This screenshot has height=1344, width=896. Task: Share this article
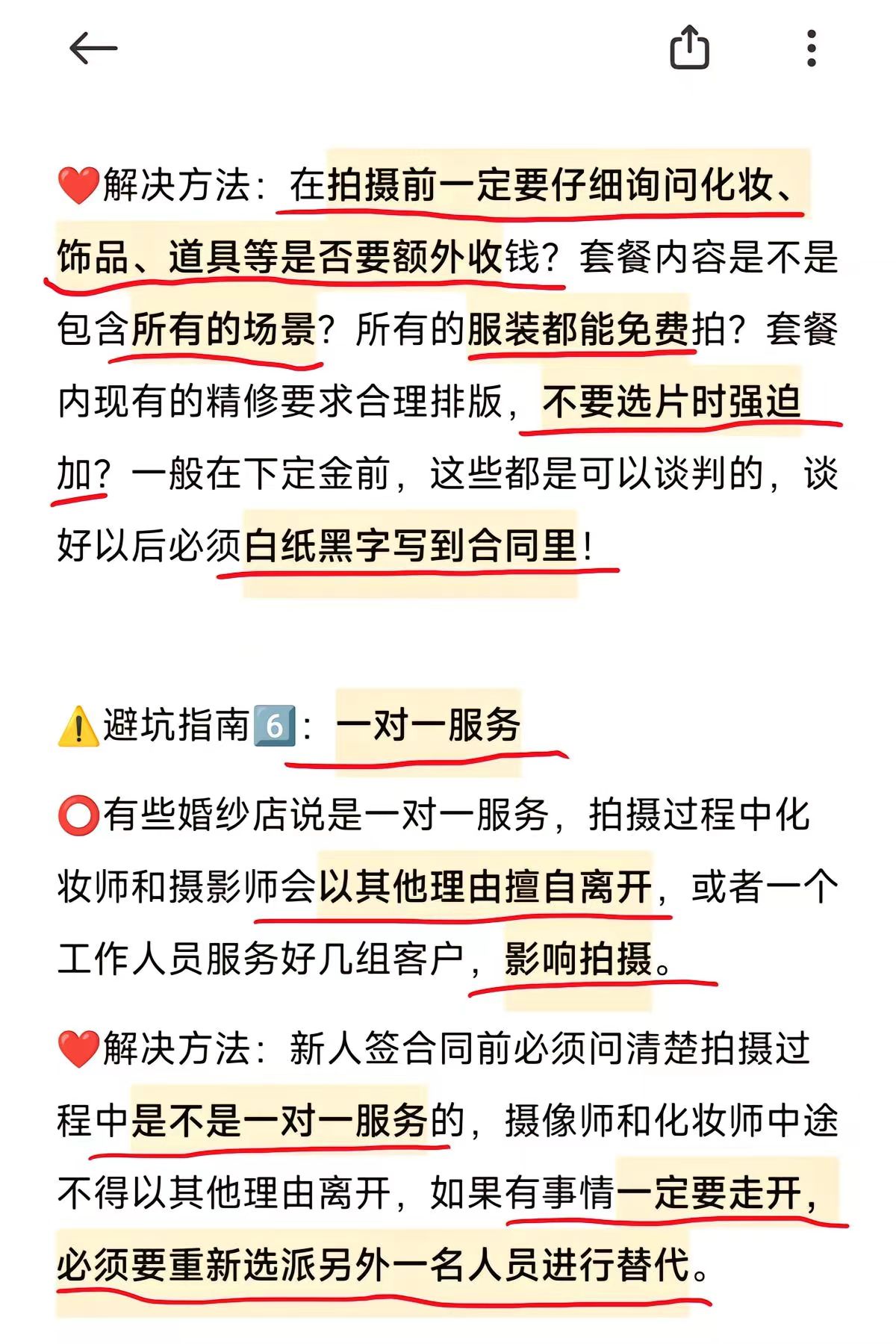click(x=688, y=49)
